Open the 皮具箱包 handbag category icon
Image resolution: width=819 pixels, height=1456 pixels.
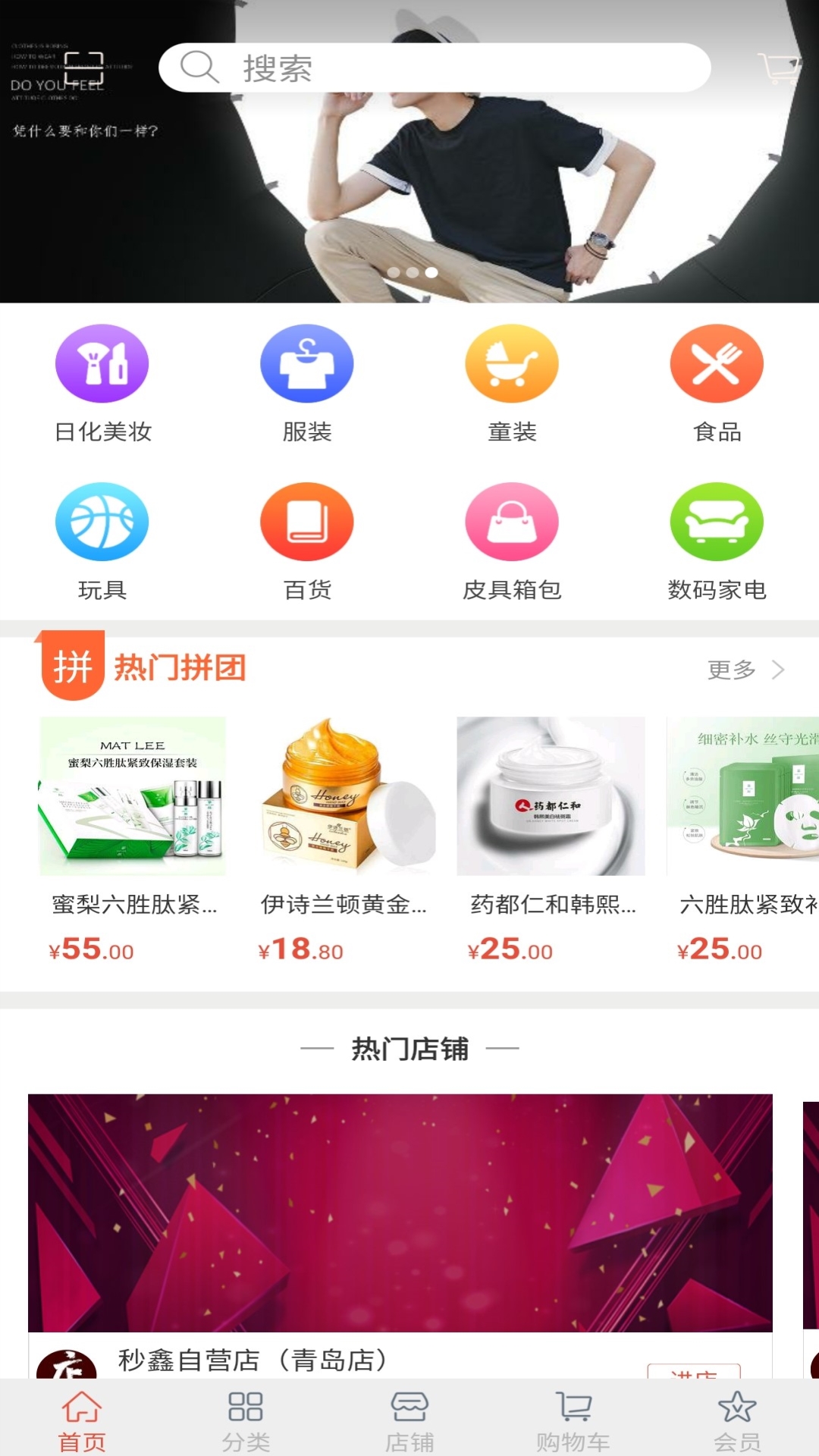tap(512, 522)
